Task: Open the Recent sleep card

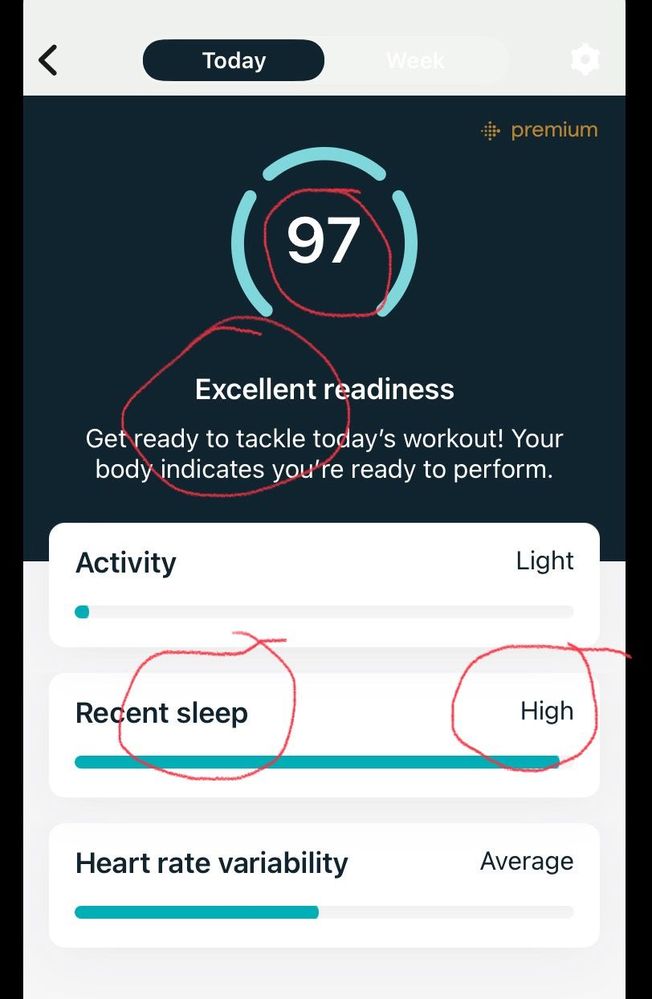Action: click(x=324, y=735)
